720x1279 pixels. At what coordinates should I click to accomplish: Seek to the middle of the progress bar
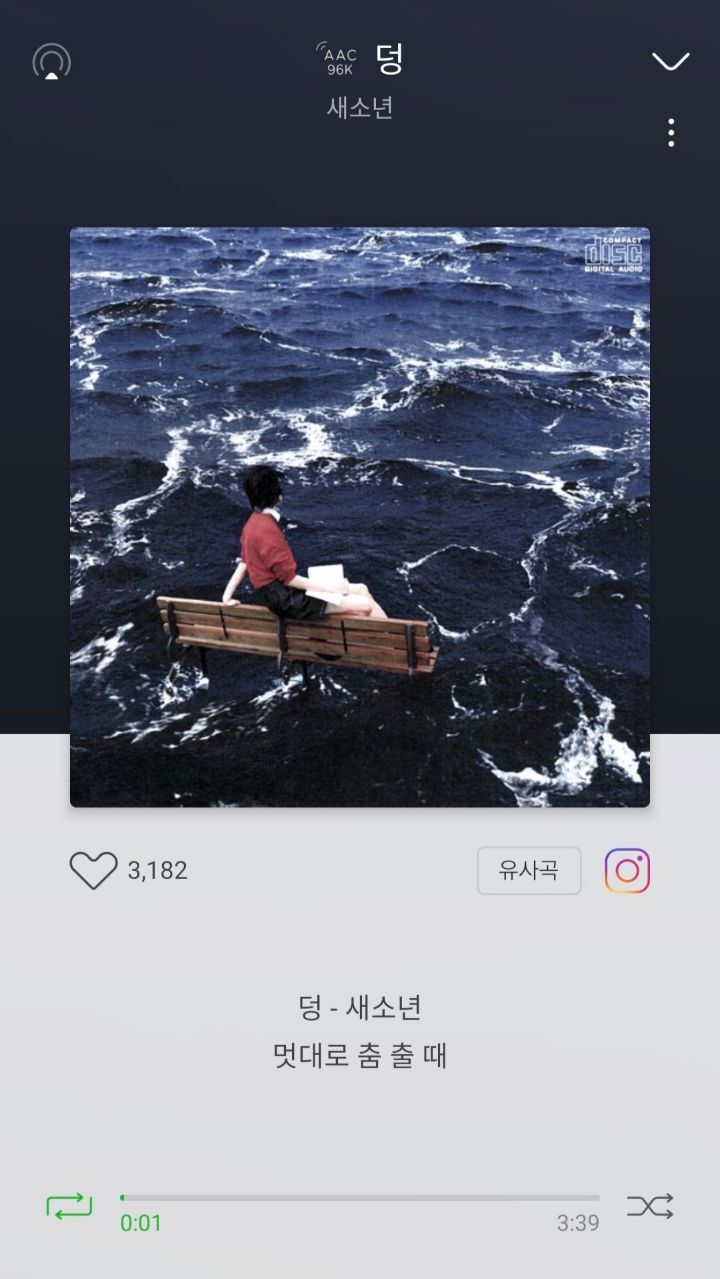pos(360,1197)
